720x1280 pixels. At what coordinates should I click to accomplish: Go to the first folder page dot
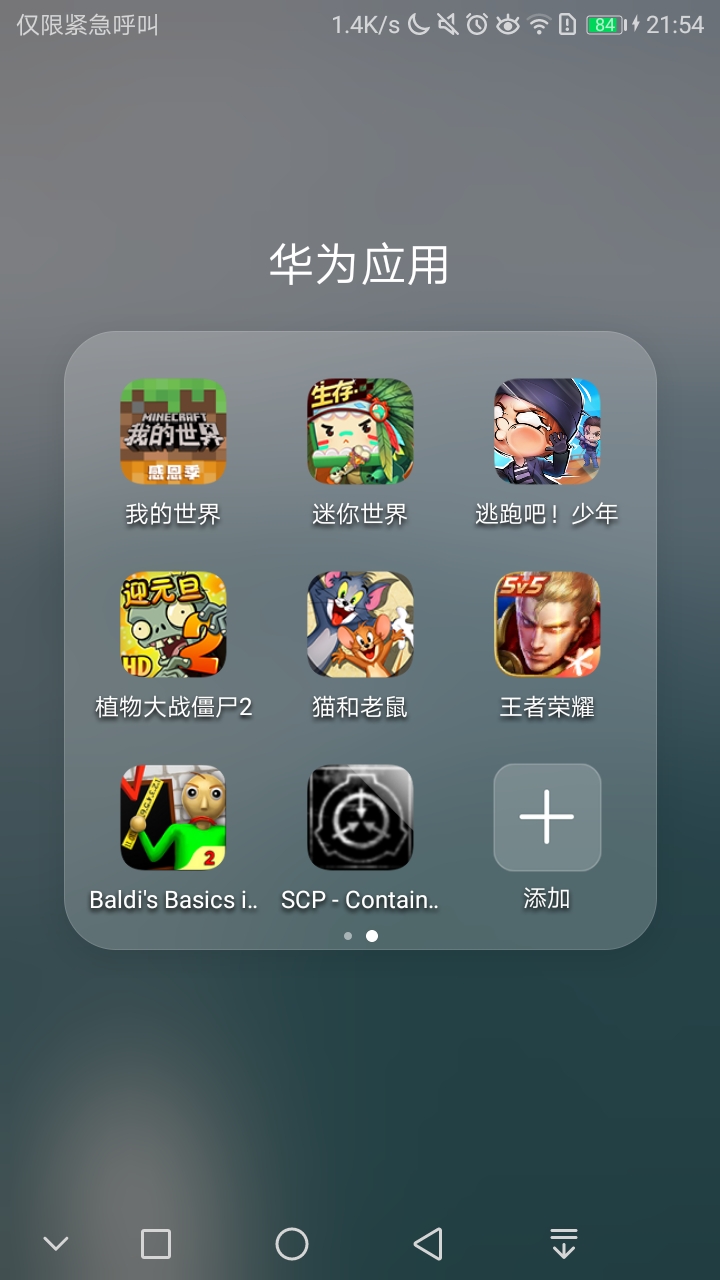pyautogui.click(x=347, y=936)
